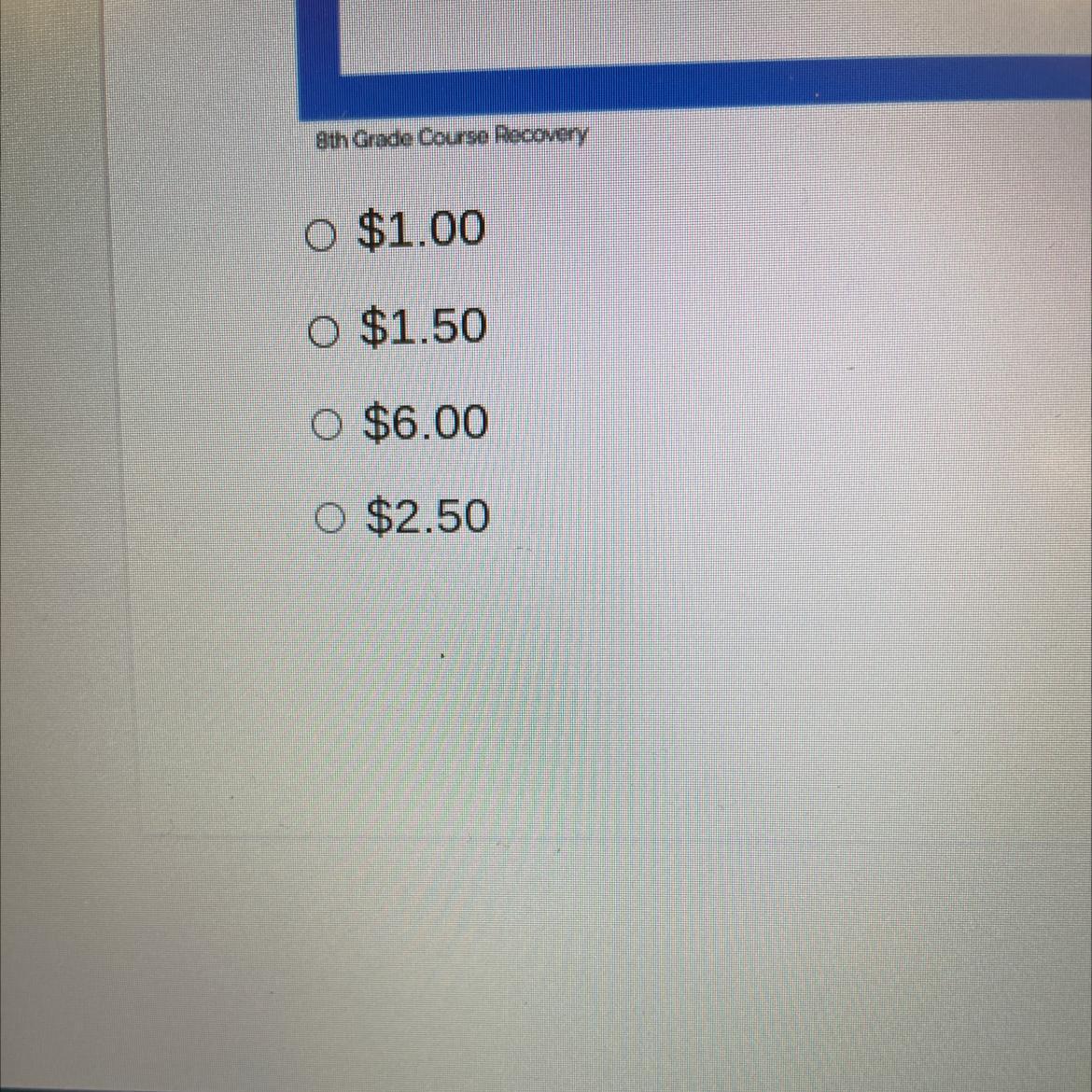
Task: Mark $2.50 as the answer
Action: 330,519
